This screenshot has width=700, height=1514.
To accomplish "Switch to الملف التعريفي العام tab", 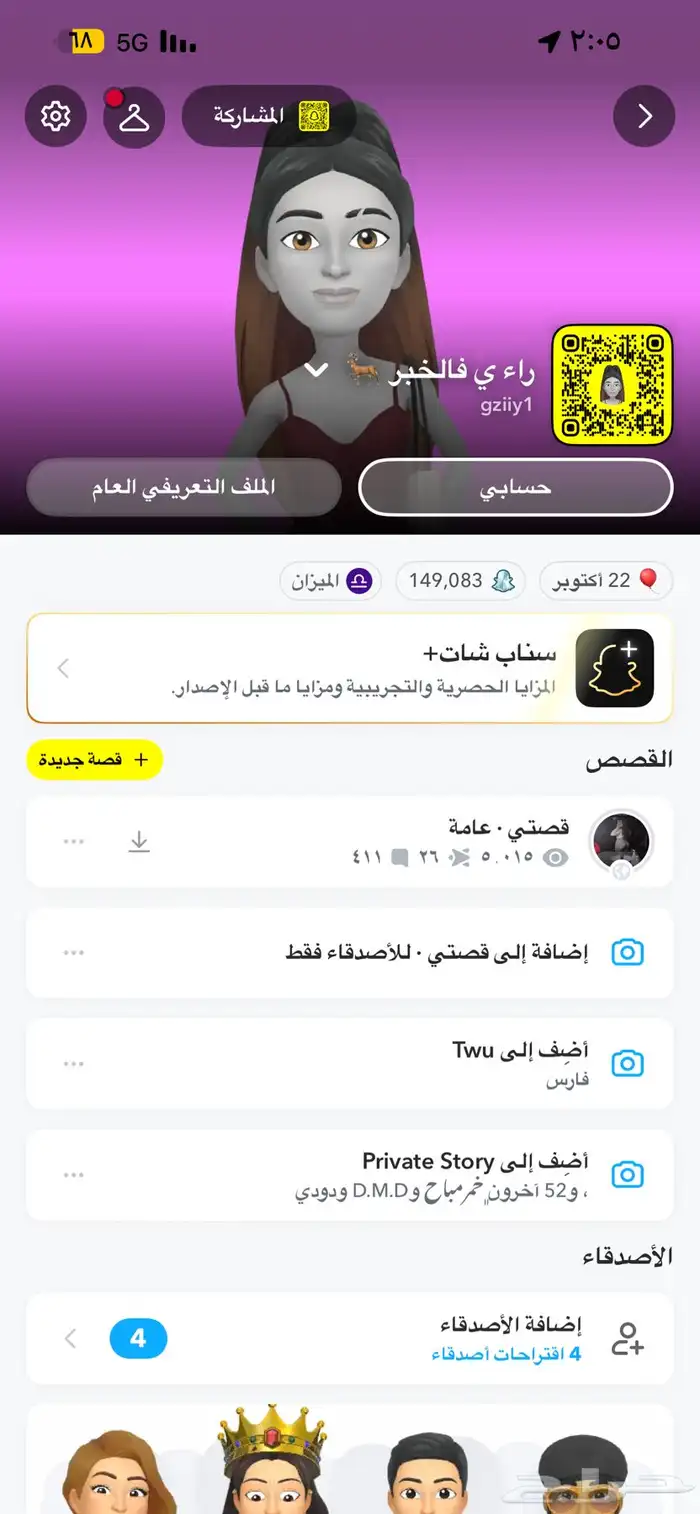I will (x=184, y=488).
